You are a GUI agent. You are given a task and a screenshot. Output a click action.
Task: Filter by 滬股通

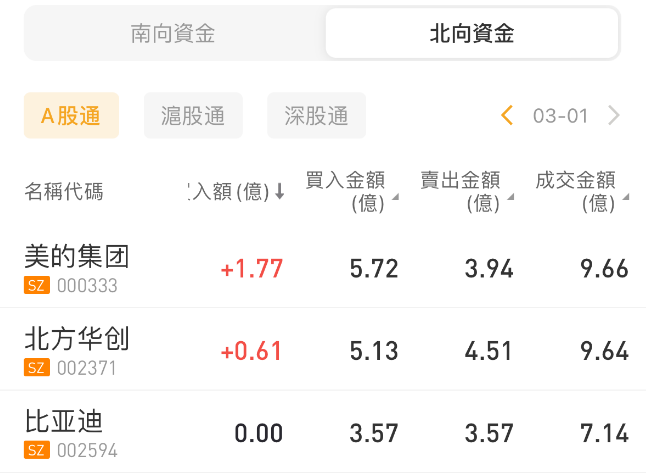(x=193, y=116)
